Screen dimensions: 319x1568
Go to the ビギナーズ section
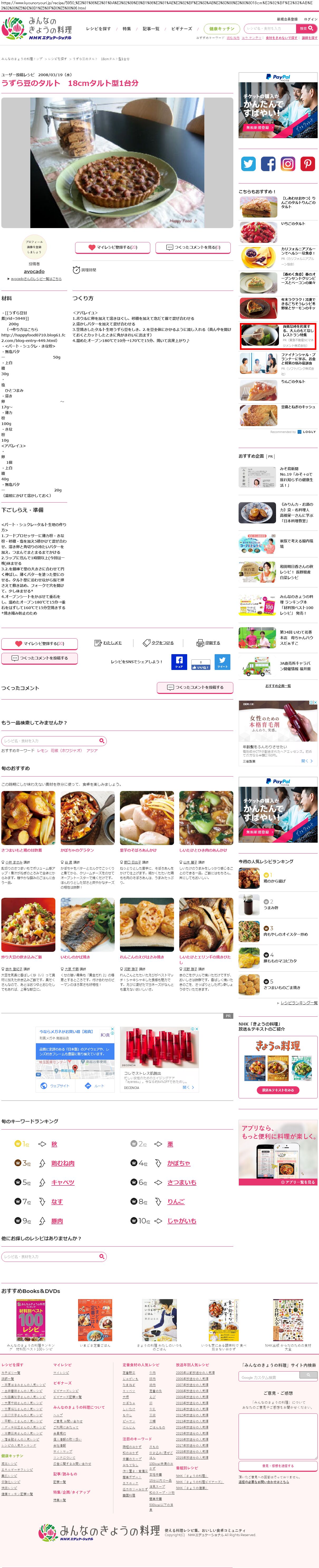[x=181, y=29]
